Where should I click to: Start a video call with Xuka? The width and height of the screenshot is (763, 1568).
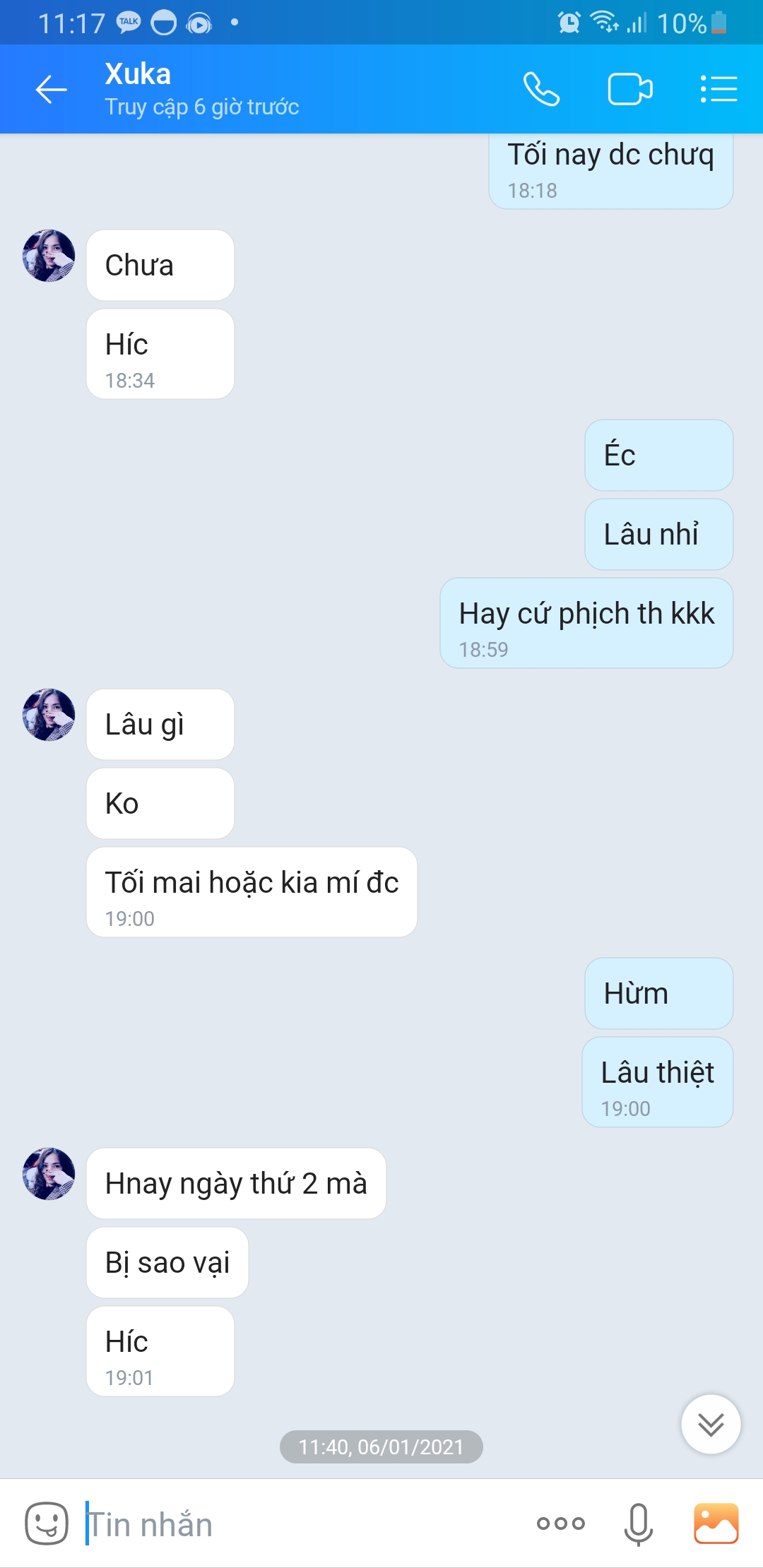(x=630, y=90)
